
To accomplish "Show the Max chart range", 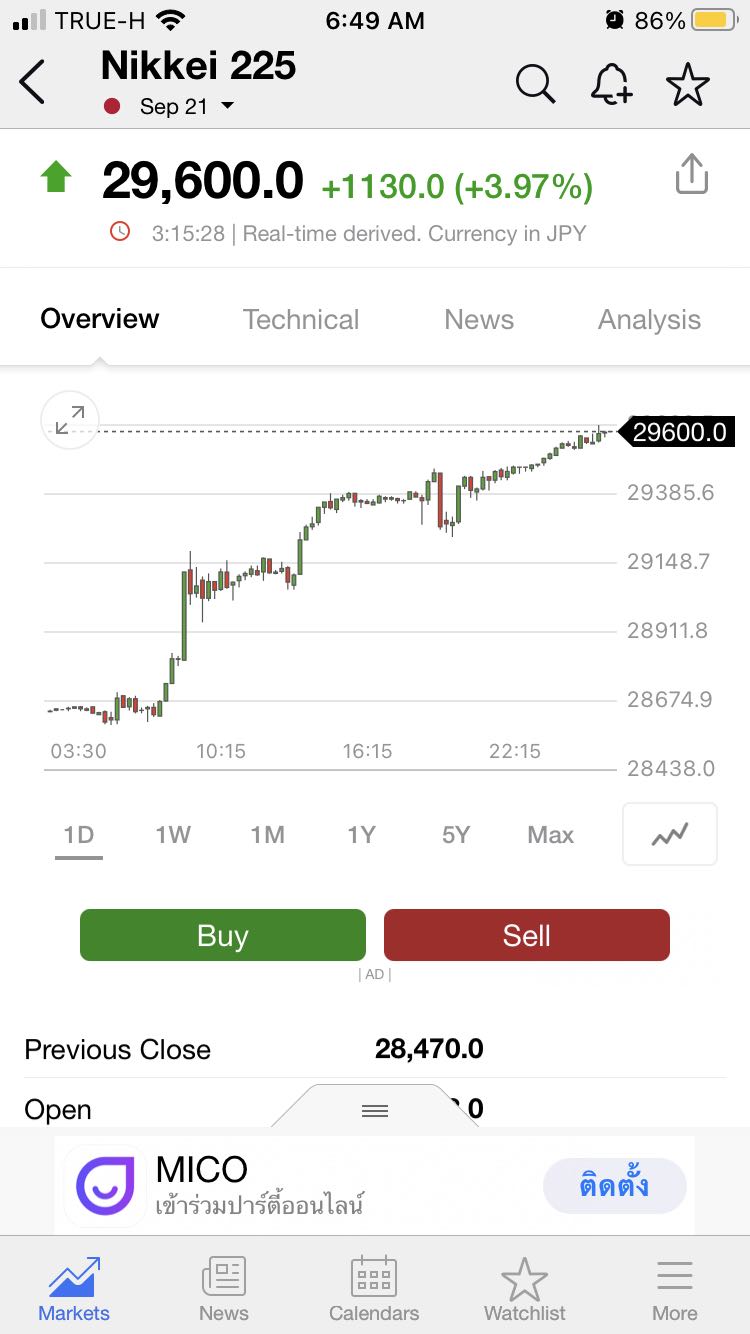I will [550, 835].
